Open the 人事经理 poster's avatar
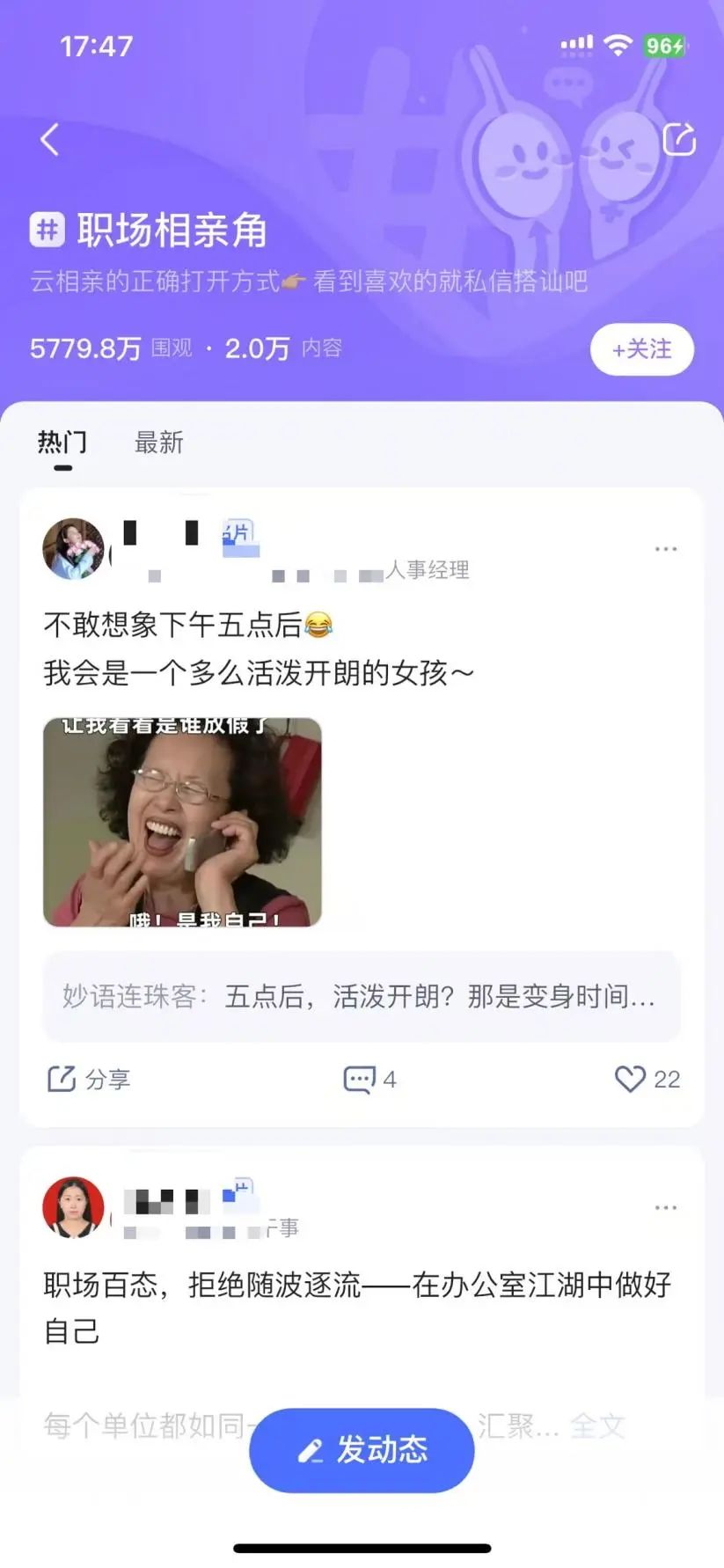The height and width of the screenshot is (1568, 724). 74,549
